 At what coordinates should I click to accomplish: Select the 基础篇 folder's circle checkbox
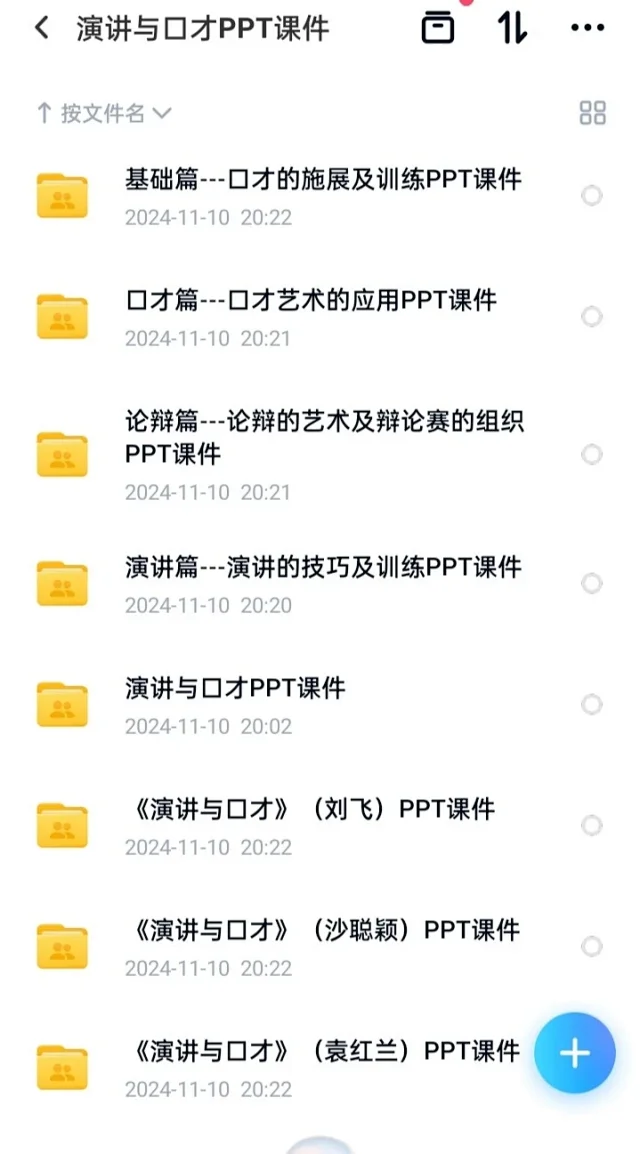pyautogui.click(x=591, y=196)
